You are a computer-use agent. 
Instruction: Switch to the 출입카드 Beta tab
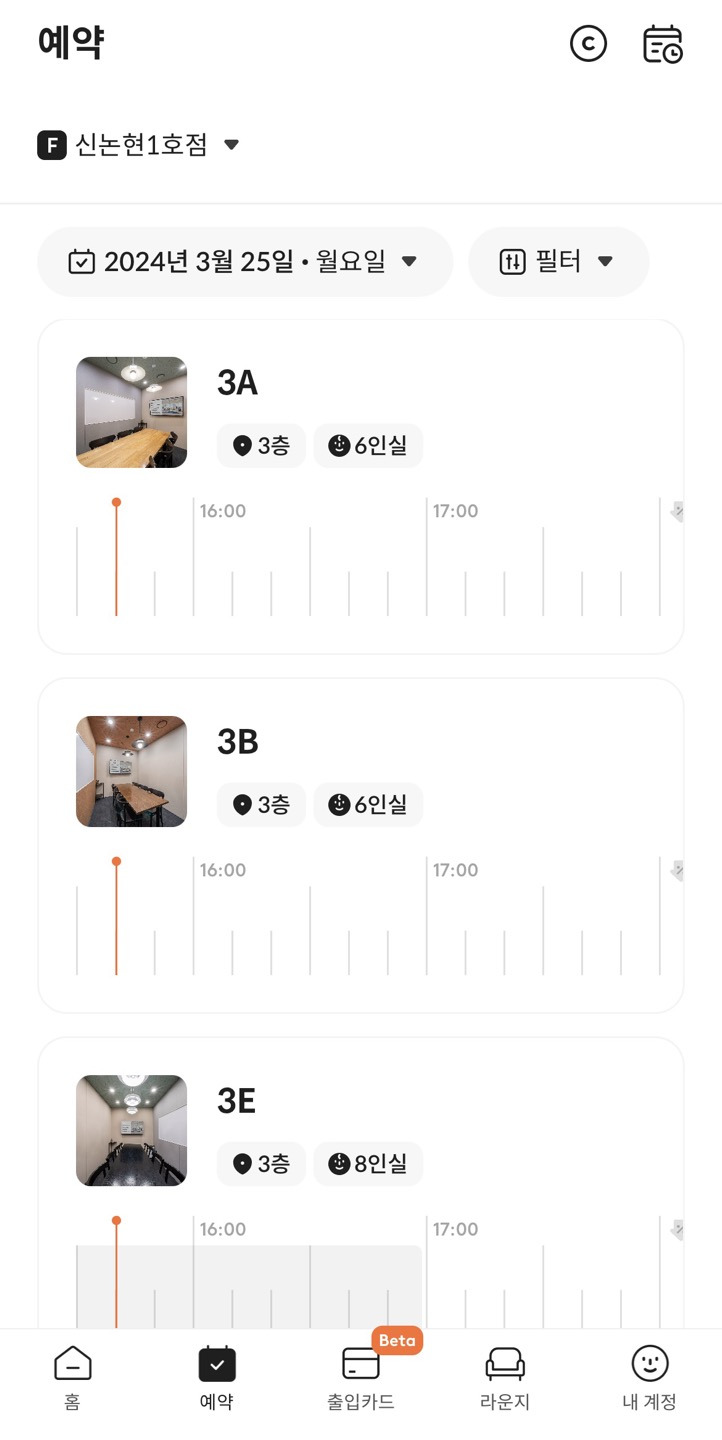(x=360, y=1375)
